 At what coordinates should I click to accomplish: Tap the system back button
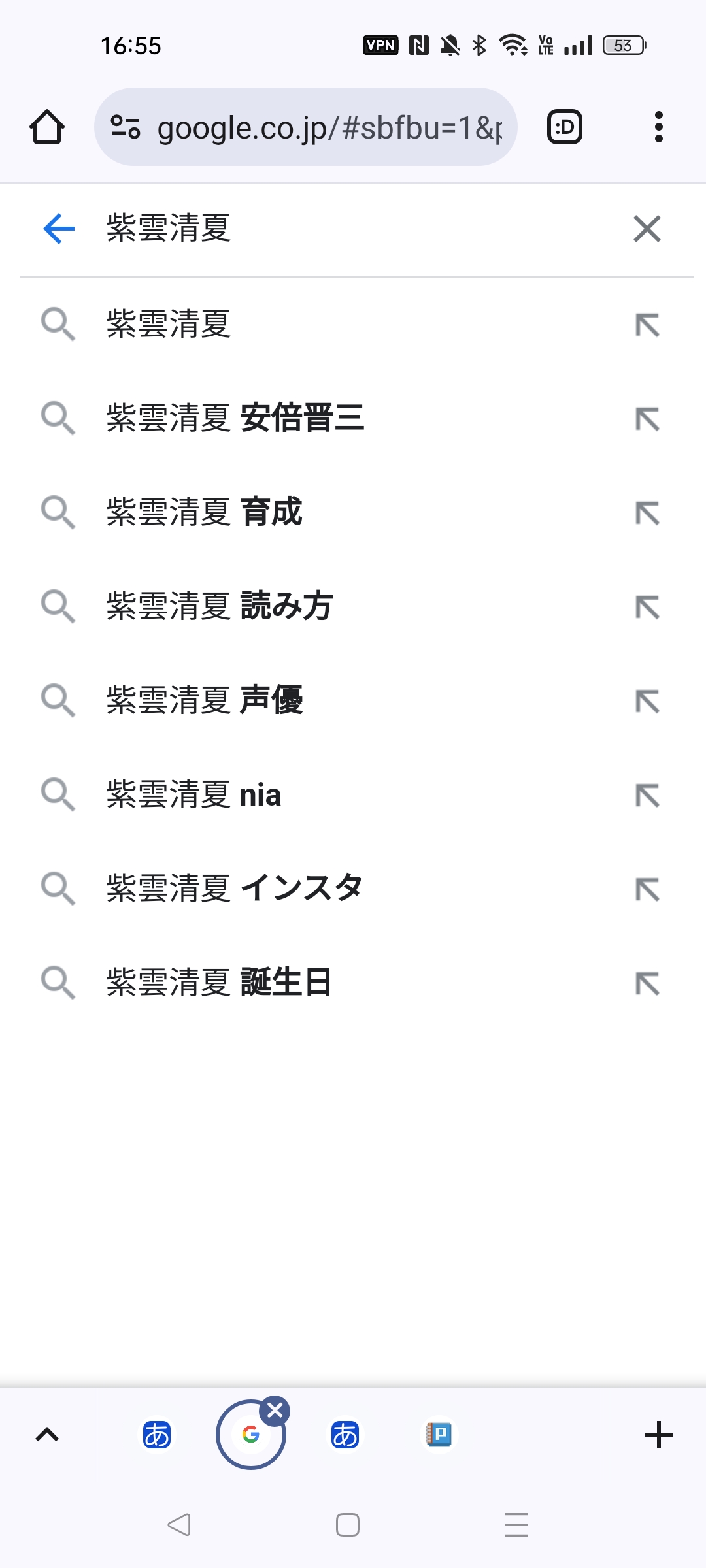point(178,1525)
